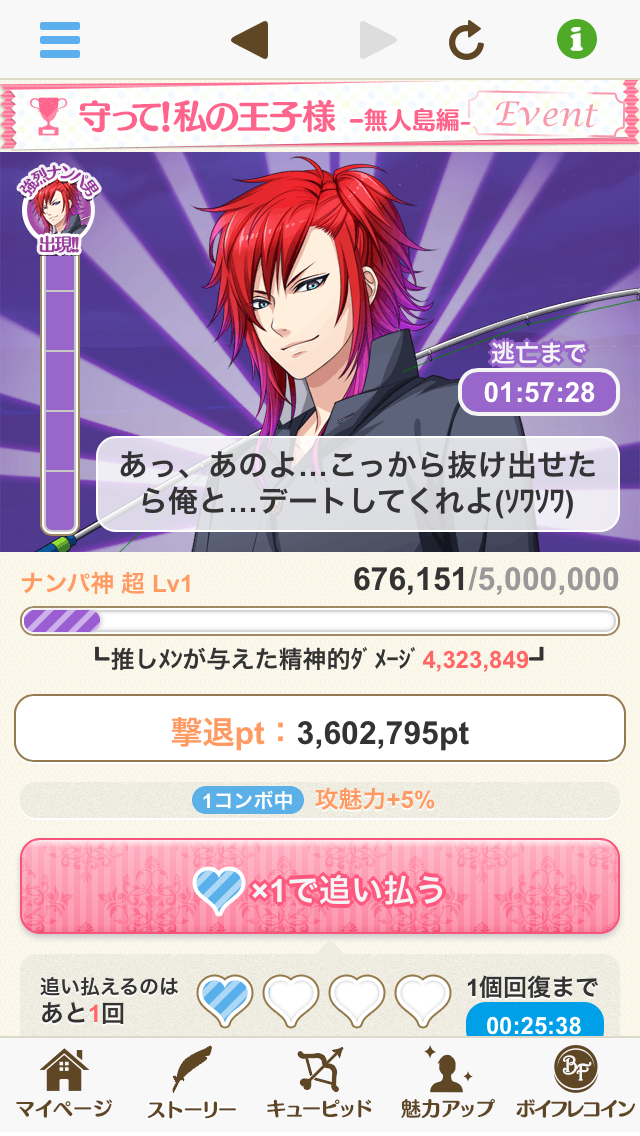The image size is (640, 1136).
Task: Reload the page with refresh icon
Action: 466,40
